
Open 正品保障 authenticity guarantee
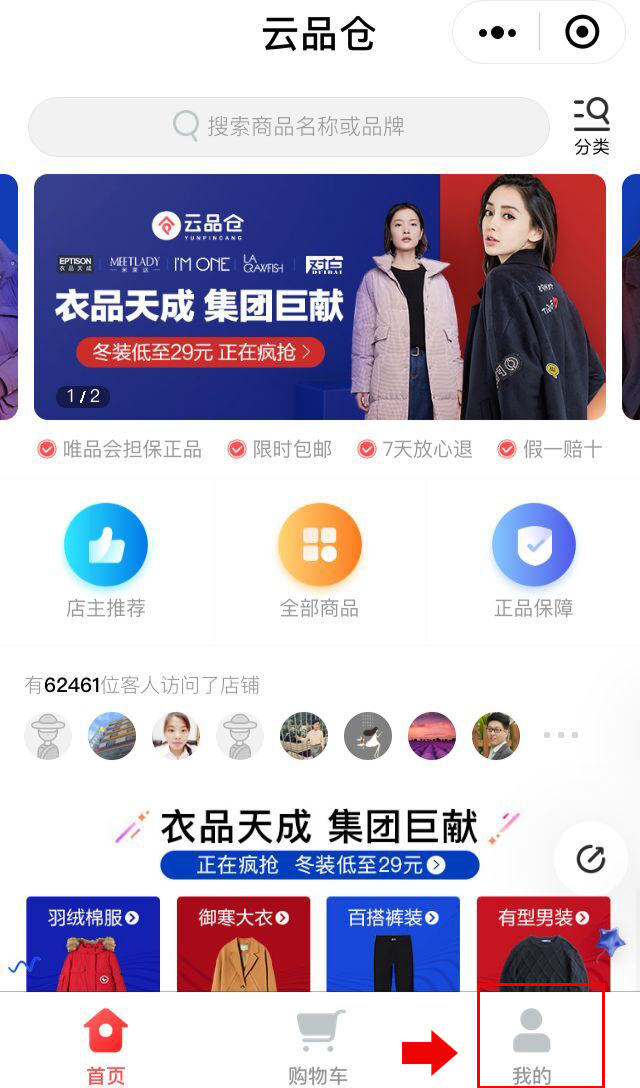coord(533,560)
